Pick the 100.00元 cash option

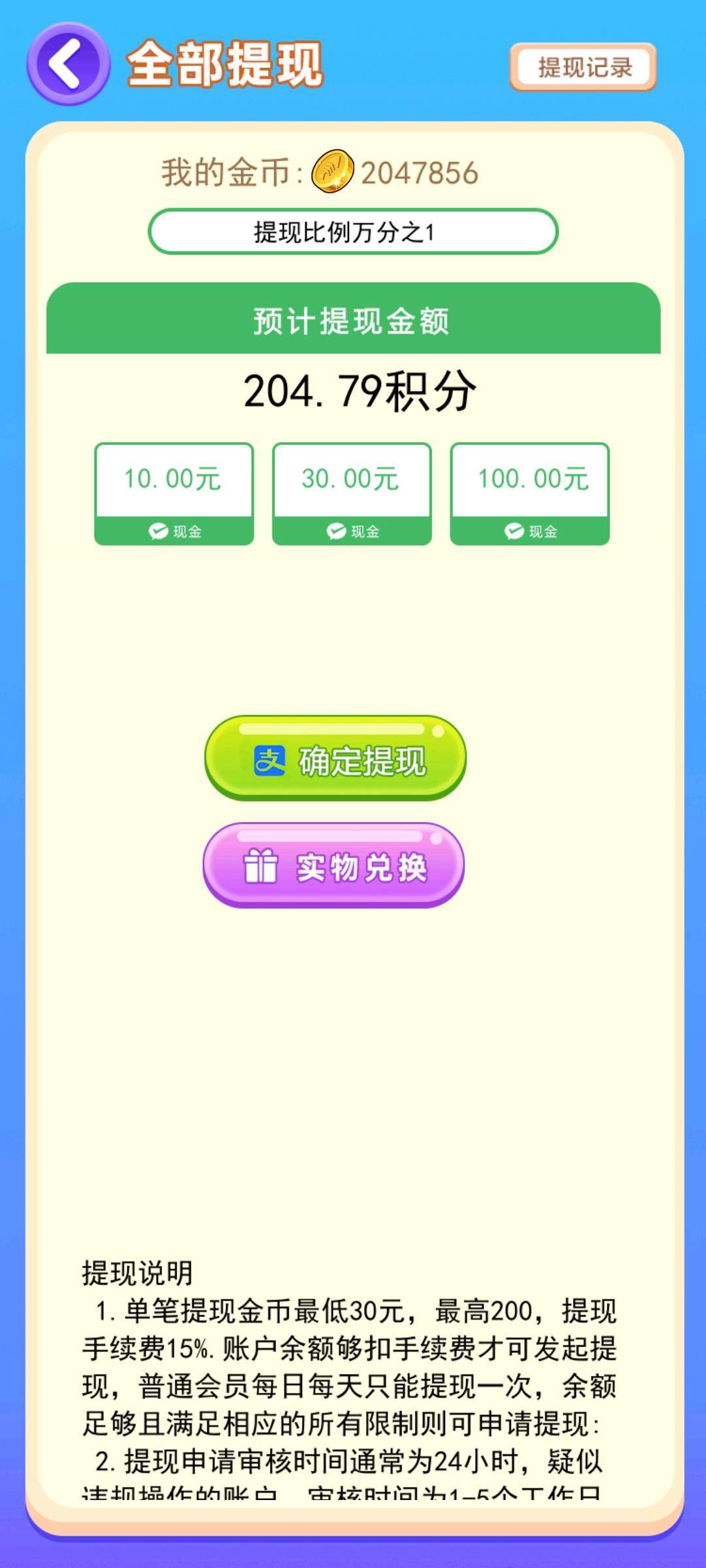[529, 493]
